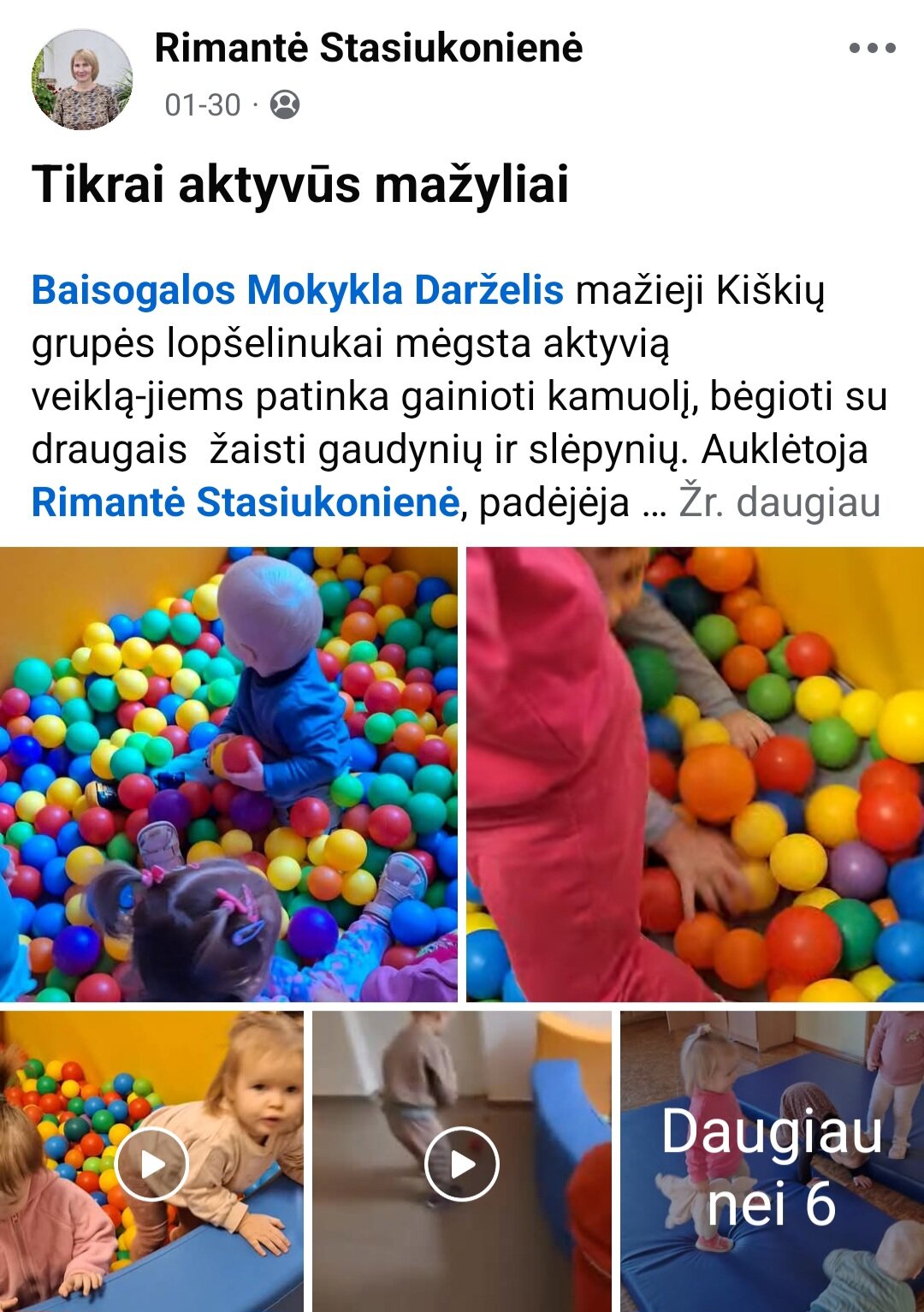Open Rimantė Stasiukonienė's profile picture
Viewport: 924px width, 1312px height.
click(82, 80)
